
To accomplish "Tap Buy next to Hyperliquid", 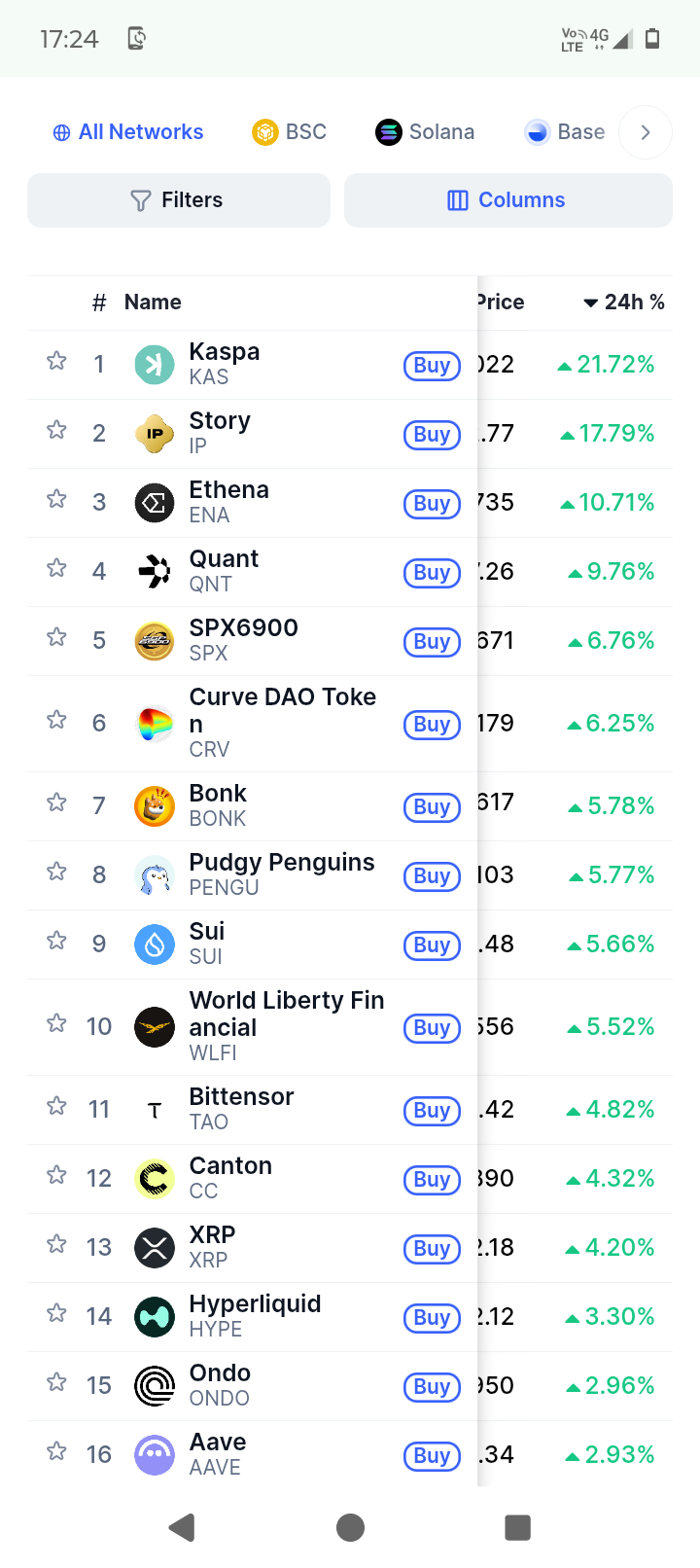I will point(432,1318).
